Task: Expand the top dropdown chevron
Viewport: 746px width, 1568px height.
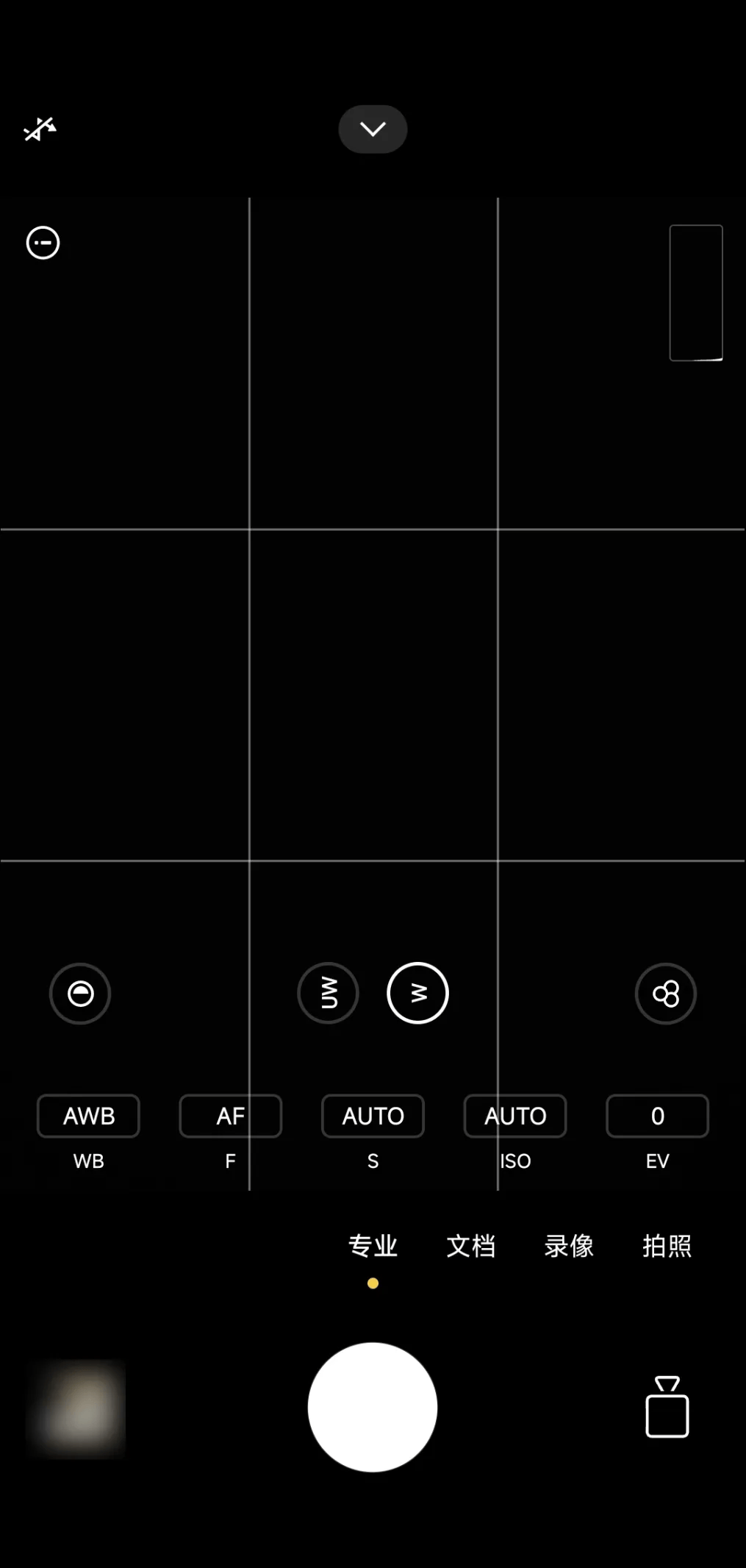Action: tap(373, 129)
